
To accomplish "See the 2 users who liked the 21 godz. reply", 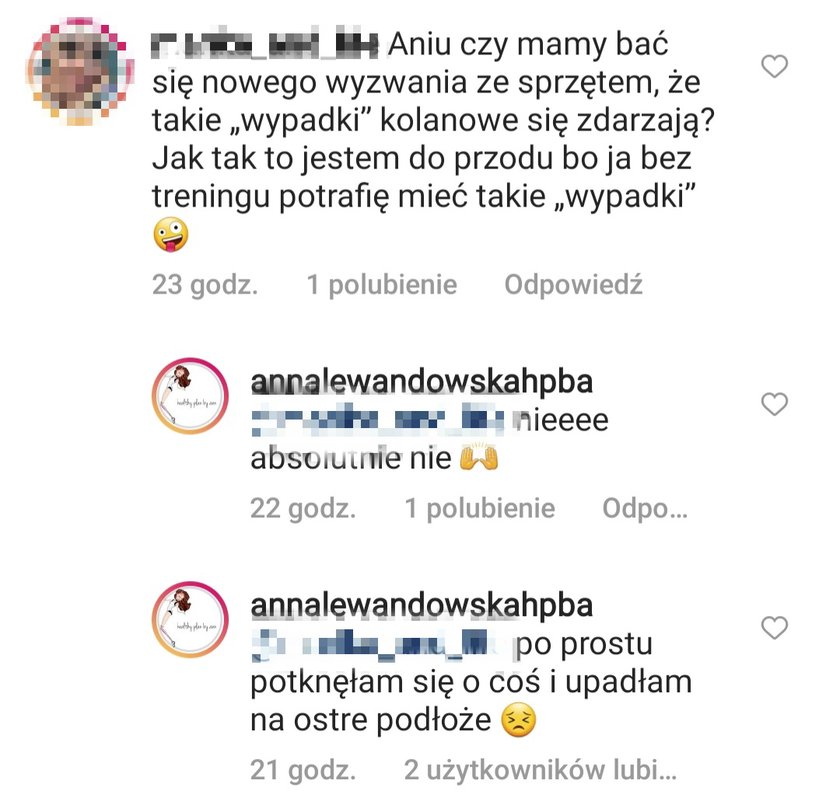I will 540,771.
